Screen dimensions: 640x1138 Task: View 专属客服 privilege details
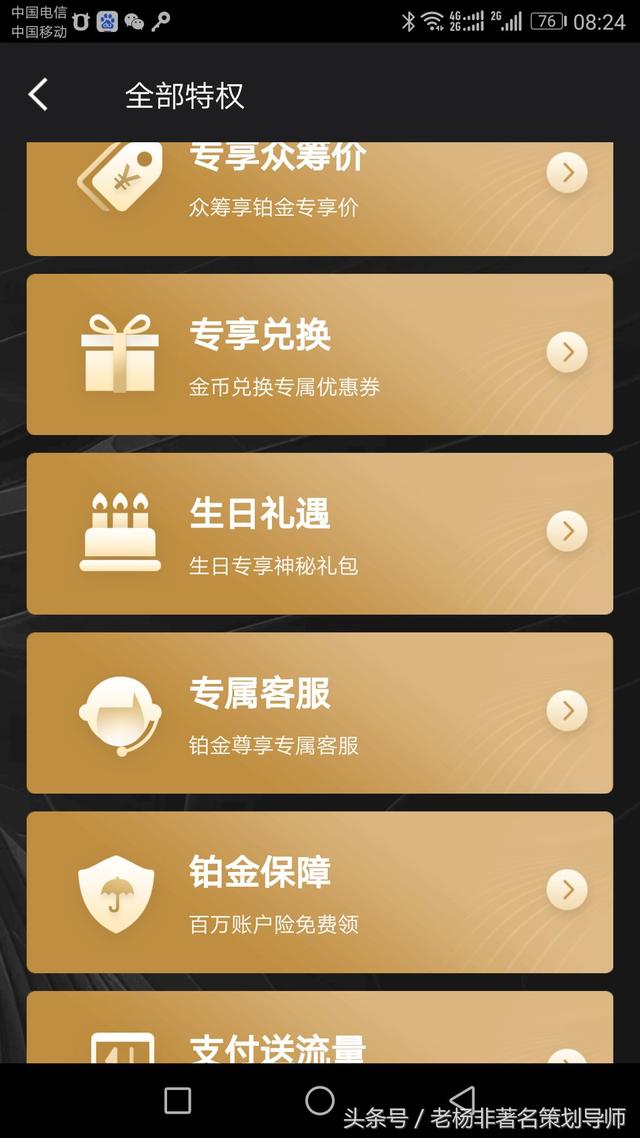point(319,712)
